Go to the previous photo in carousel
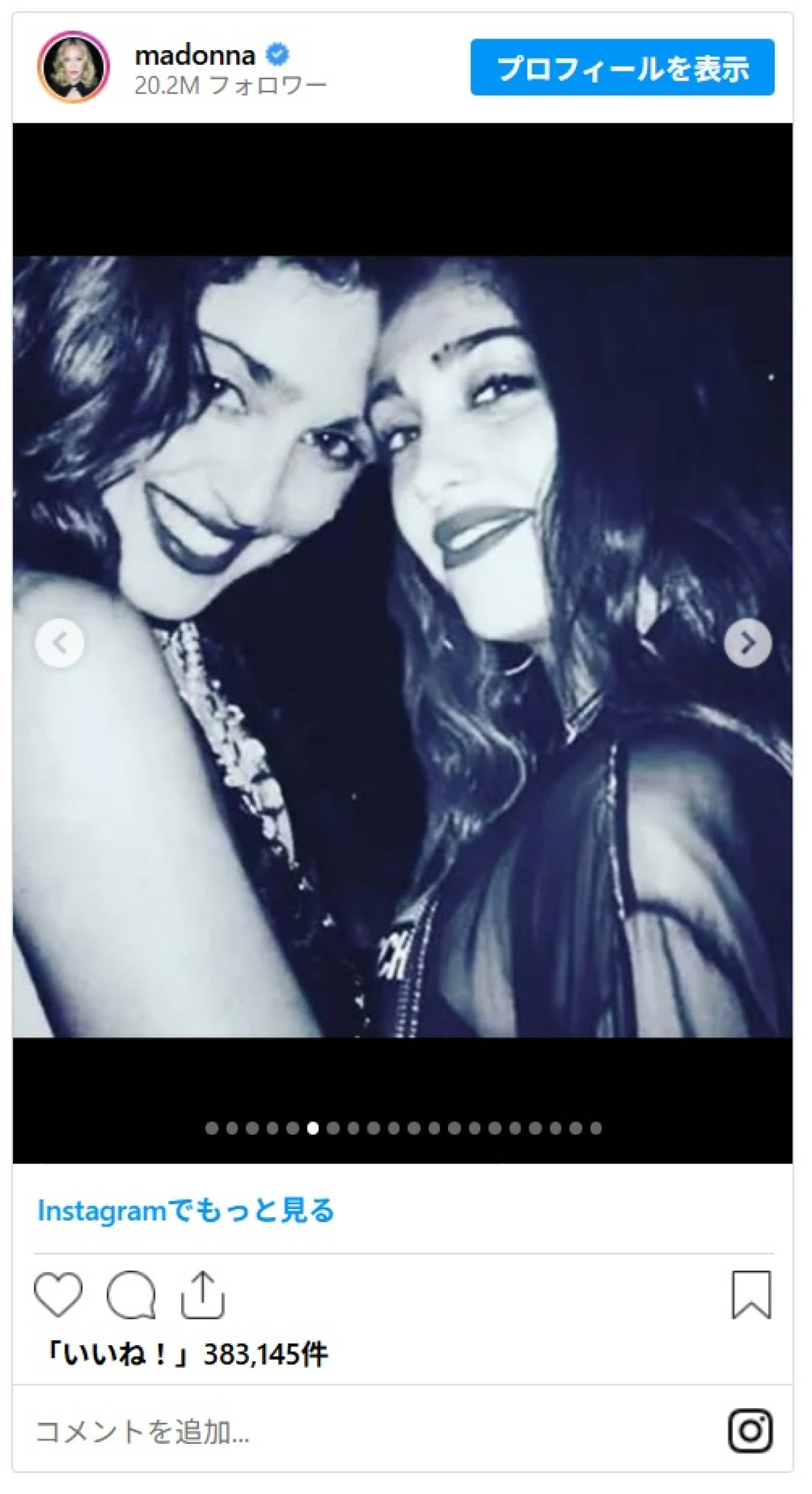Viewport: 812px width, 1494px height. pyautogui.click(x=60, y=643)
